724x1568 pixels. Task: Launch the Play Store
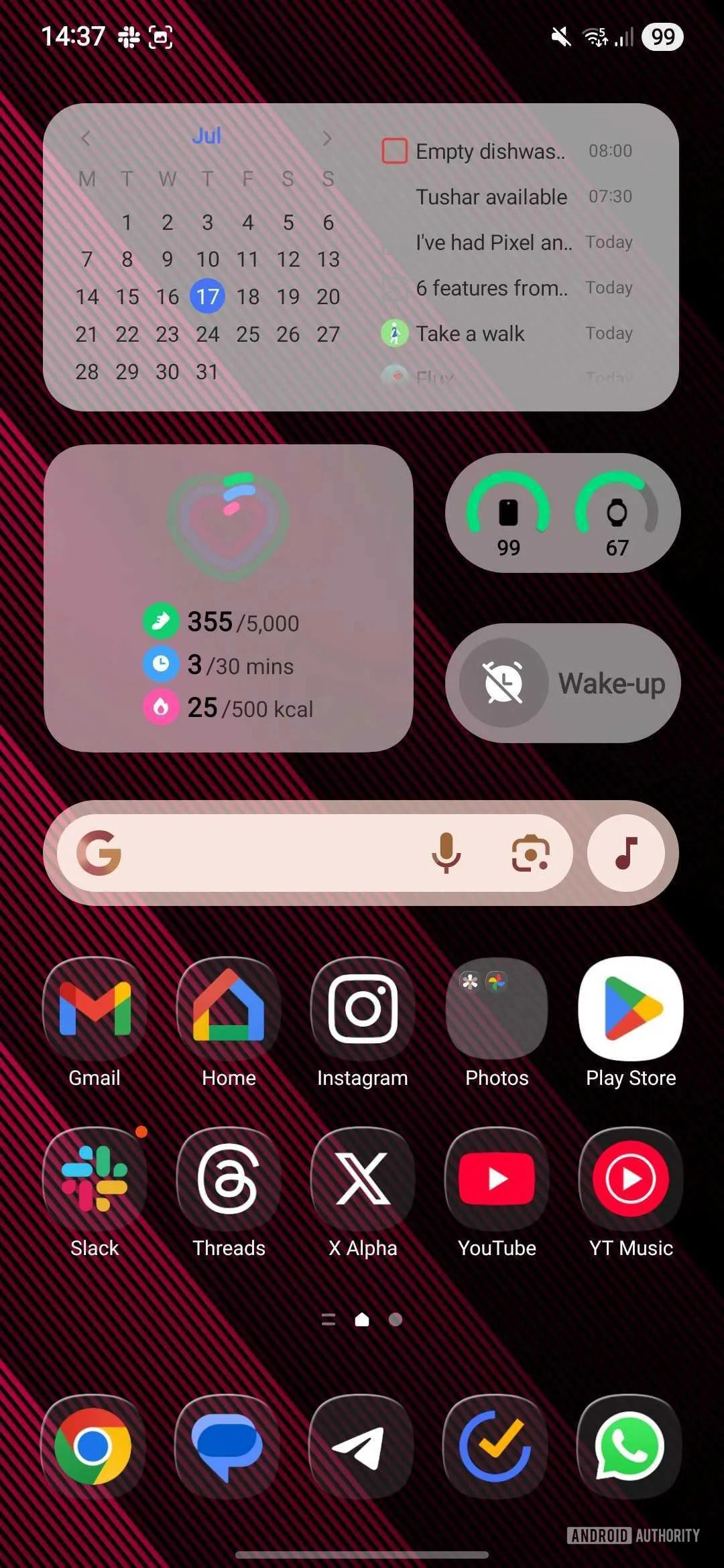(631, 1008)
